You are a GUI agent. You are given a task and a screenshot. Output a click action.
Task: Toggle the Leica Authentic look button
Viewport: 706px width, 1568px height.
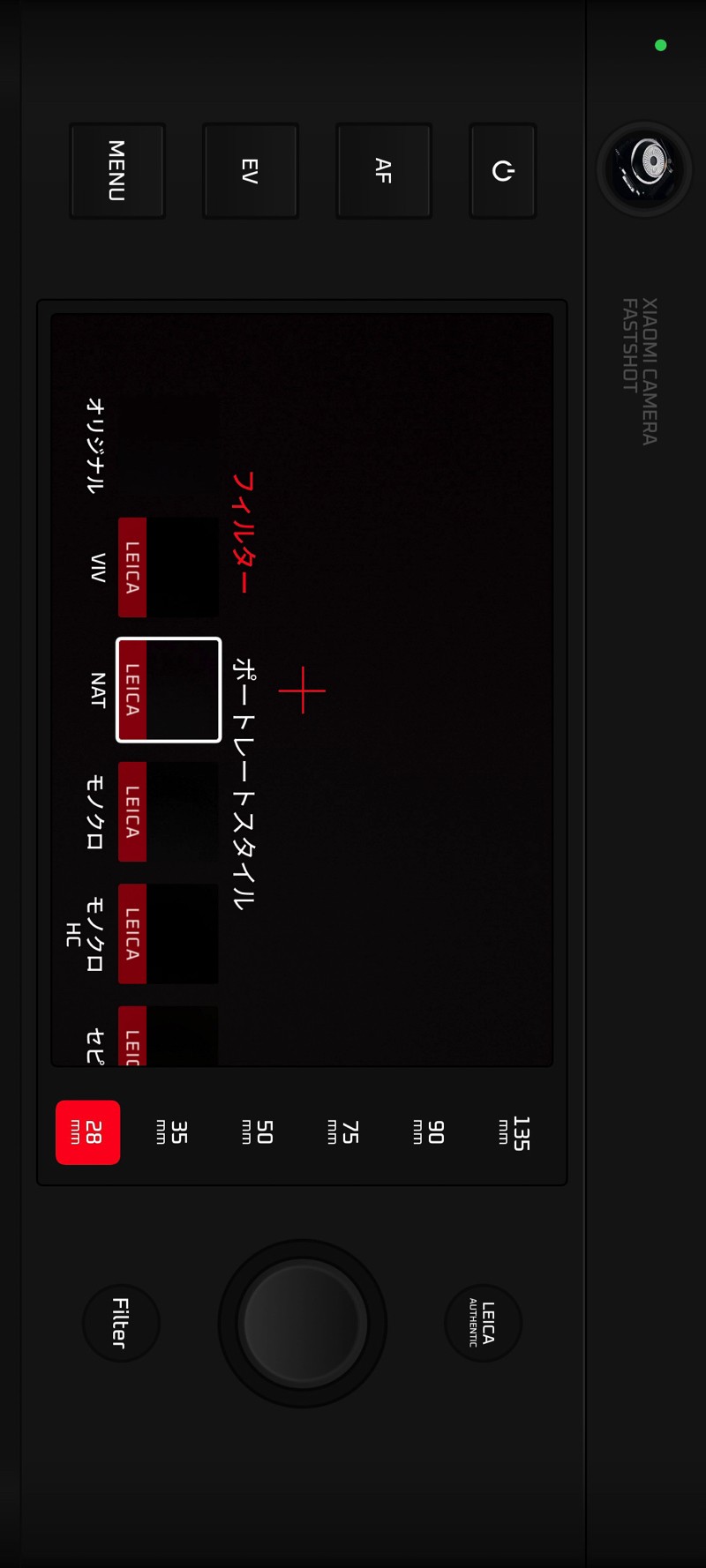pos(483,1323)
